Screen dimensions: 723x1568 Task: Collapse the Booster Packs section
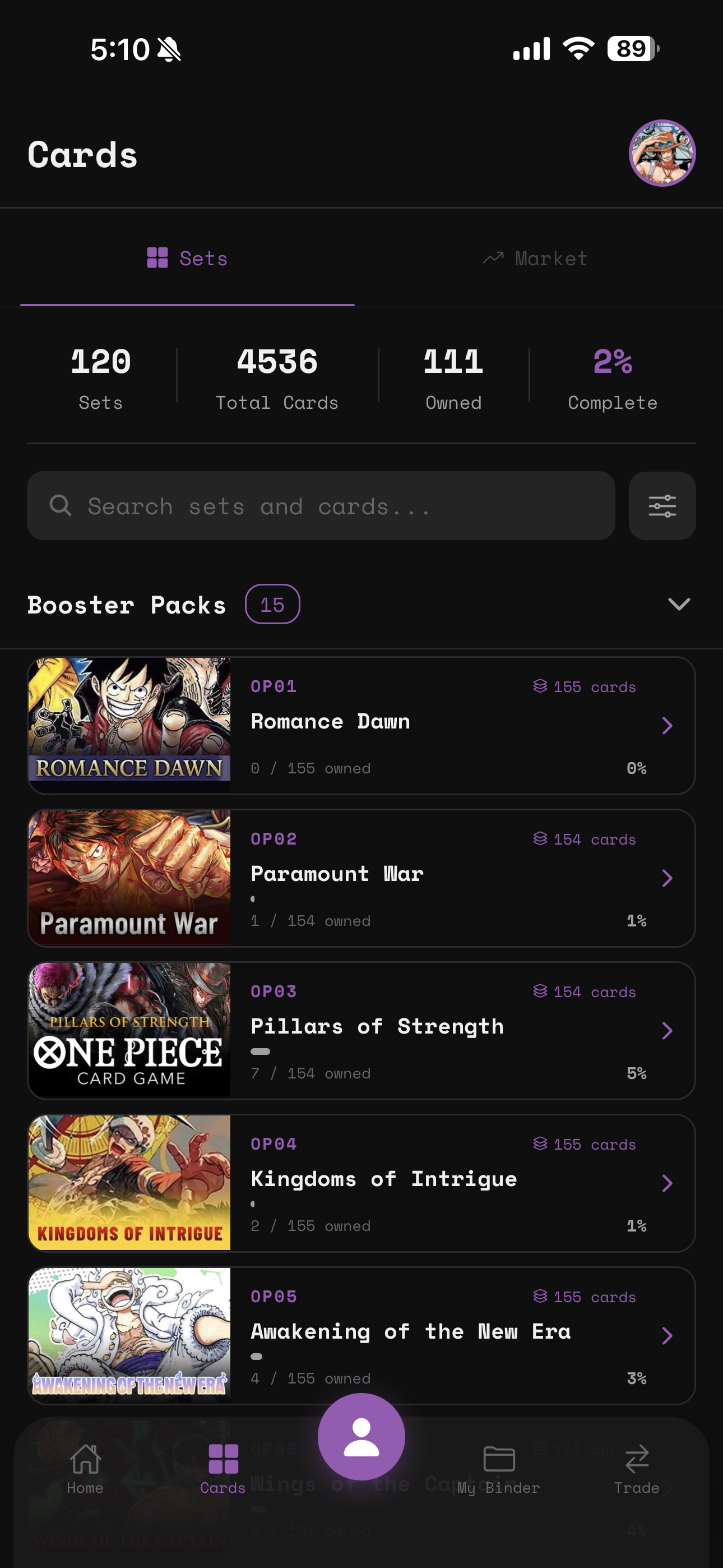(680, 604)
